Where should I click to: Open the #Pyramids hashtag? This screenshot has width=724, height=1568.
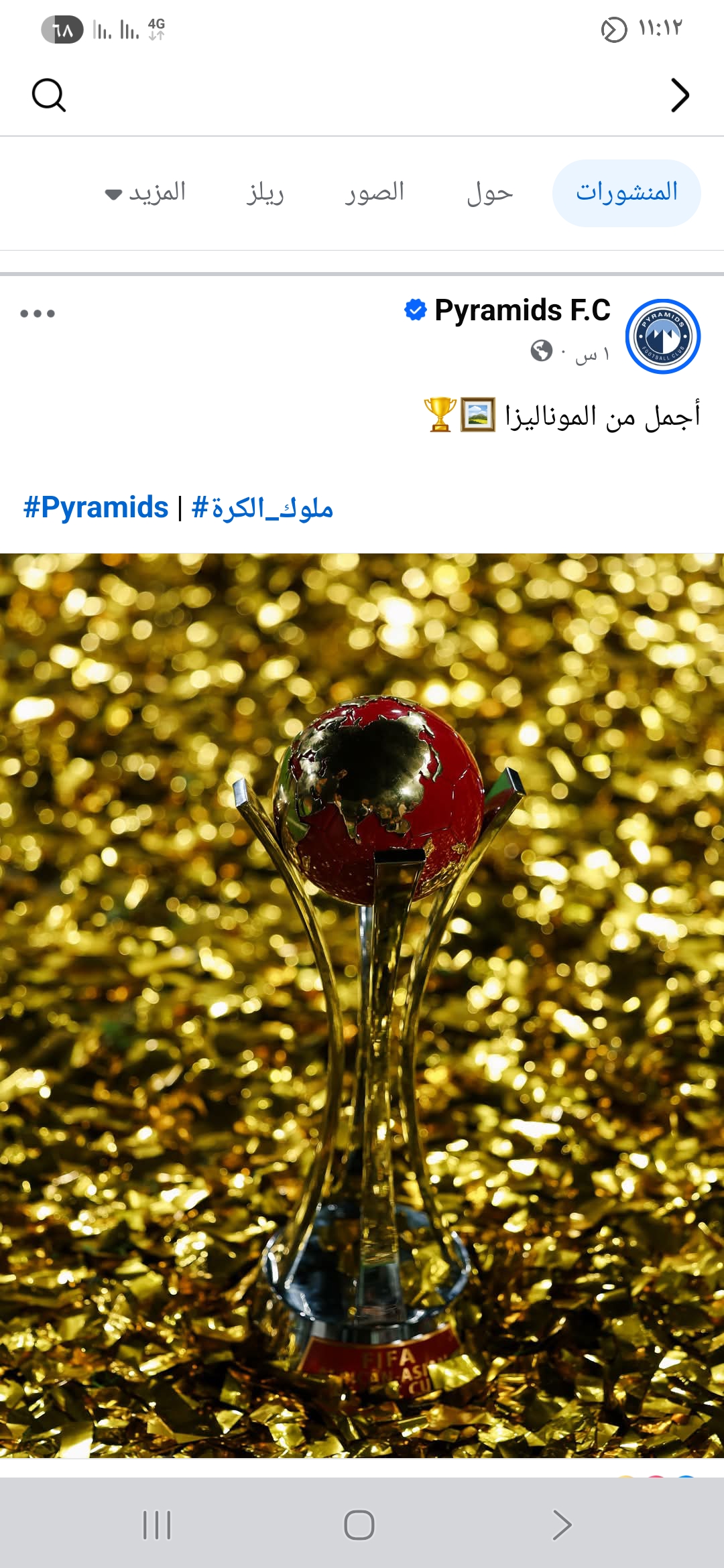coord(96,508)
